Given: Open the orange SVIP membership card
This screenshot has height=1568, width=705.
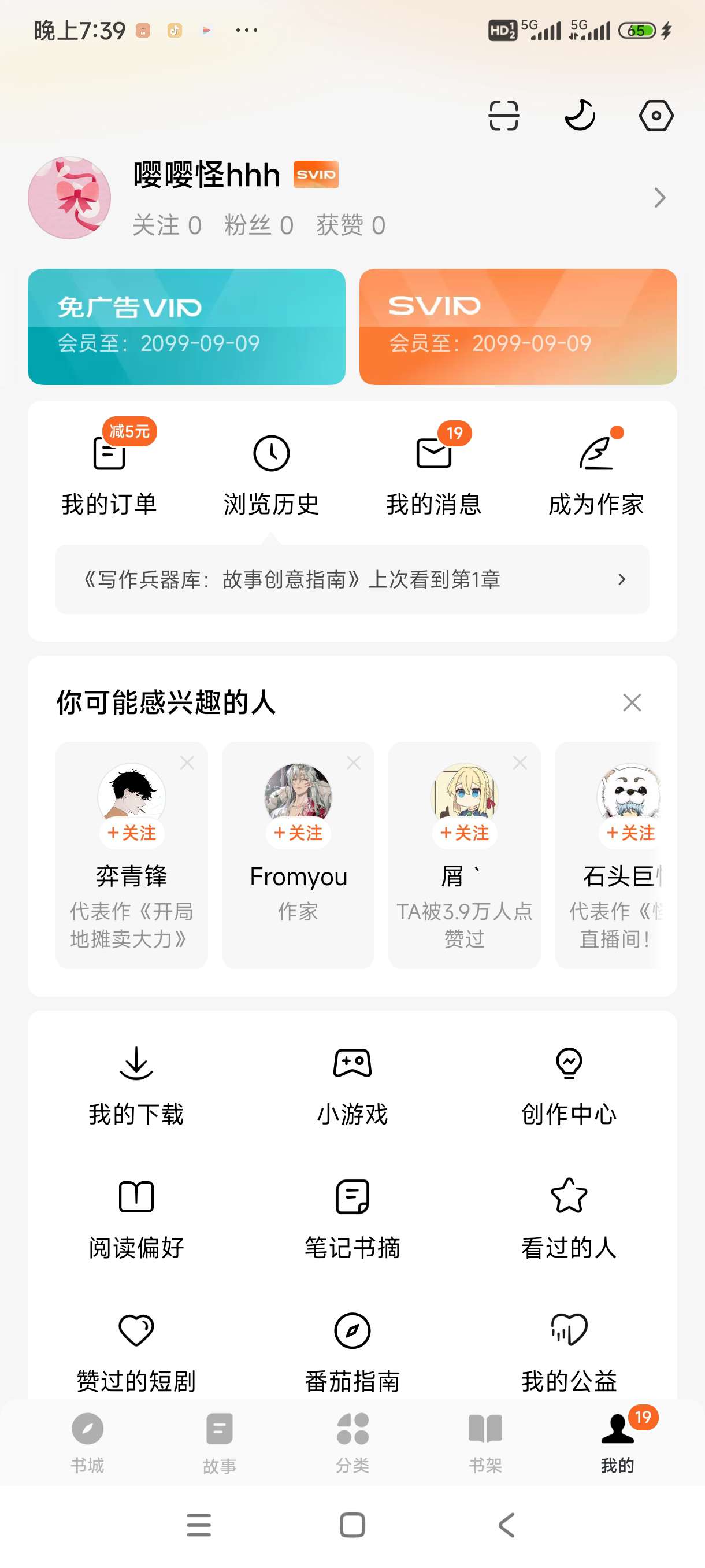Looking at the screenshot, I should (x=518, y=327).
